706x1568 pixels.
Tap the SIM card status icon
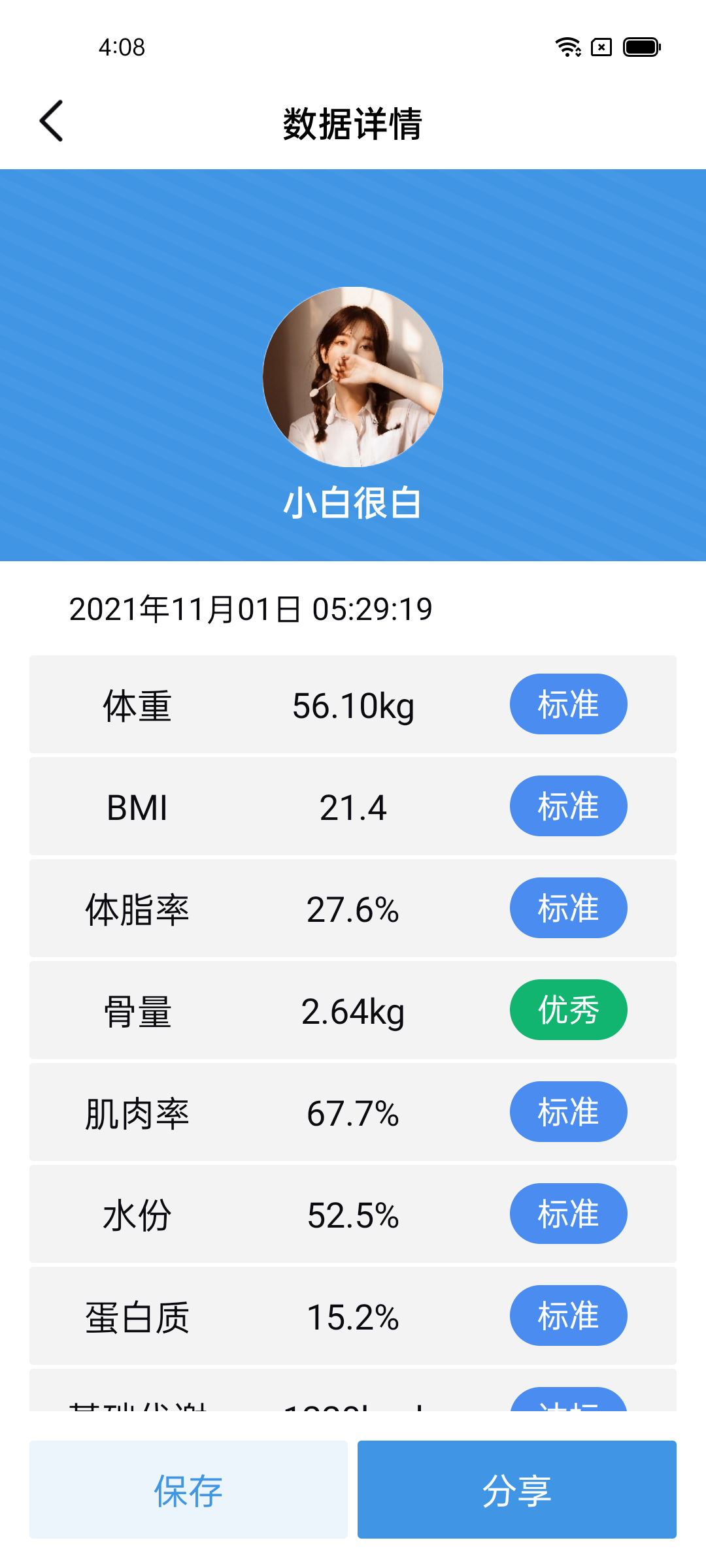coord(601,47)
